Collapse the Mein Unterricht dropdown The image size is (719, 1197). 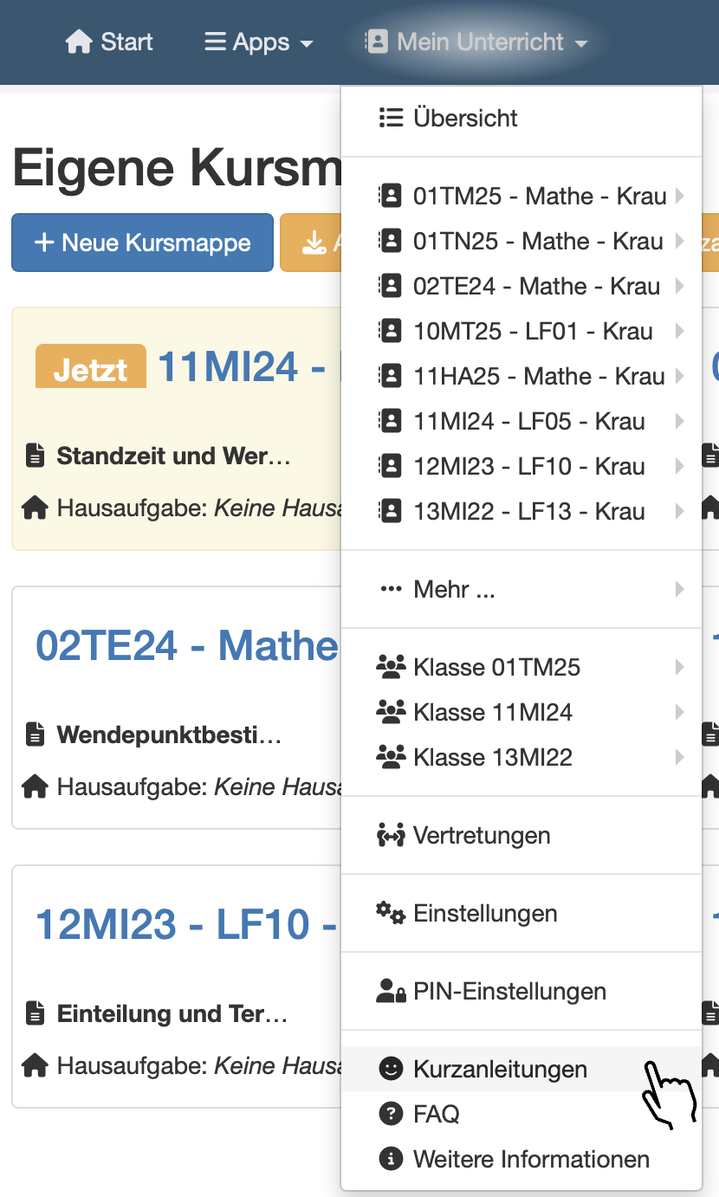[x=476, y=42]
